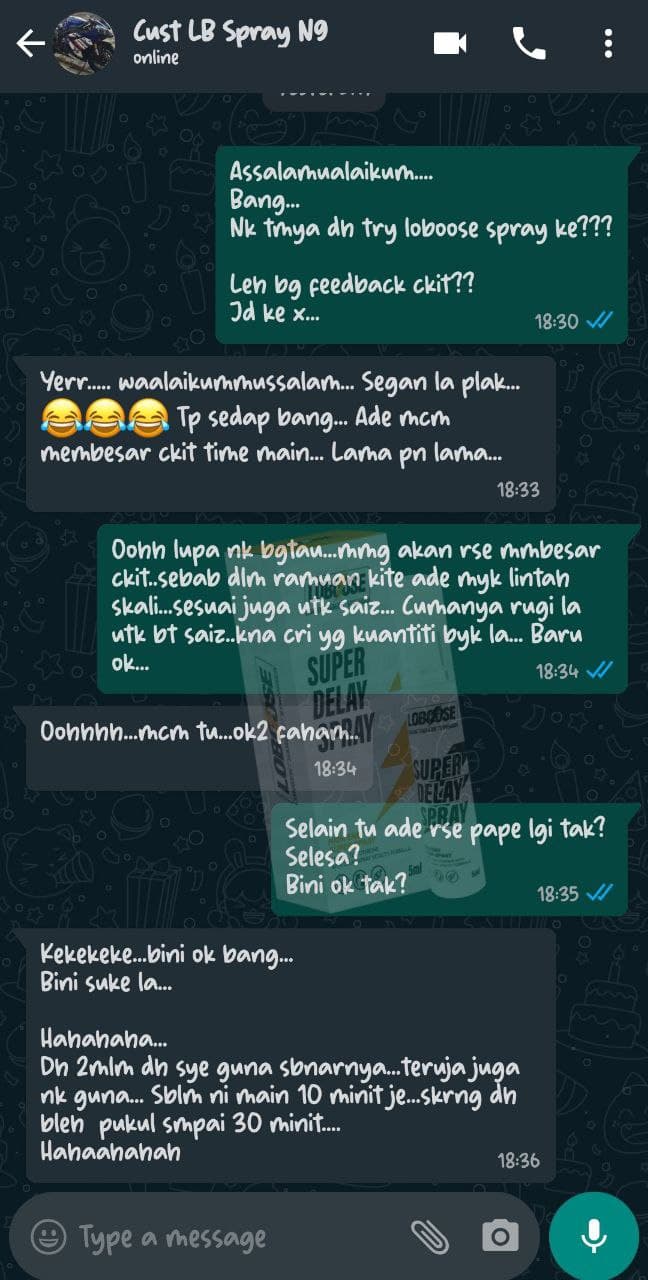Screen dimensions: 648x1280
Task: Focus the Type a message field
Action: pos(230,1237)
